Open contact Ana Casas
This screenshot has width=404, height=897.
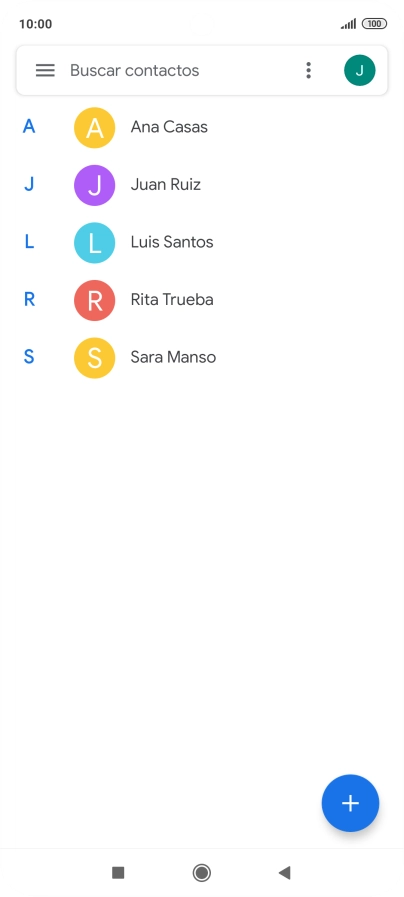[202, 127]
